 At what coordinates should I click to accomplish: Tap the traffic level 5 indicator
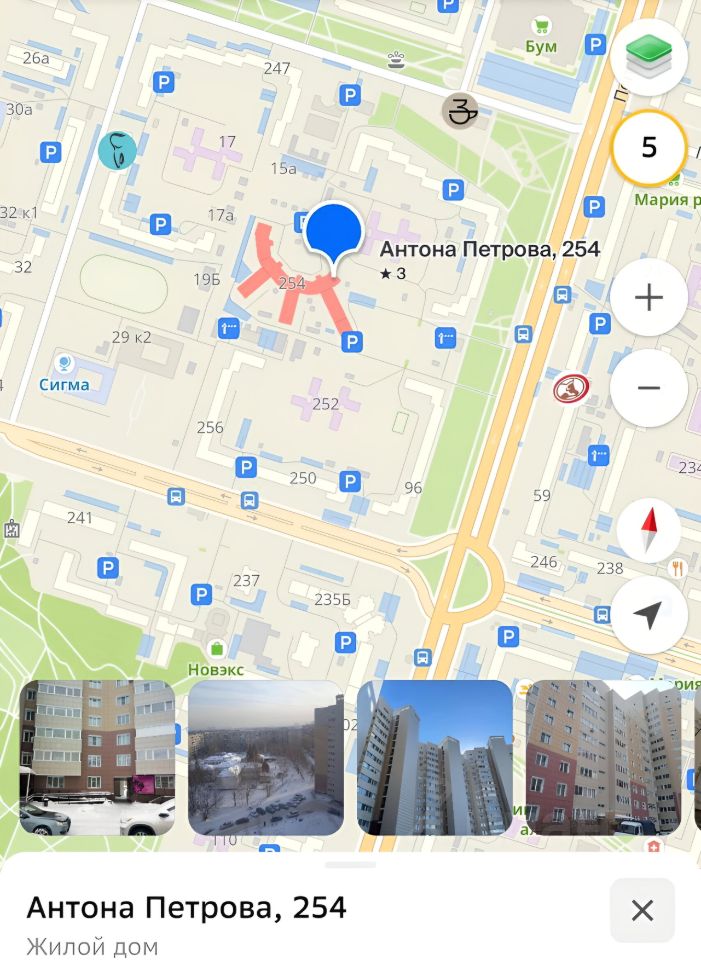(649, 148)
